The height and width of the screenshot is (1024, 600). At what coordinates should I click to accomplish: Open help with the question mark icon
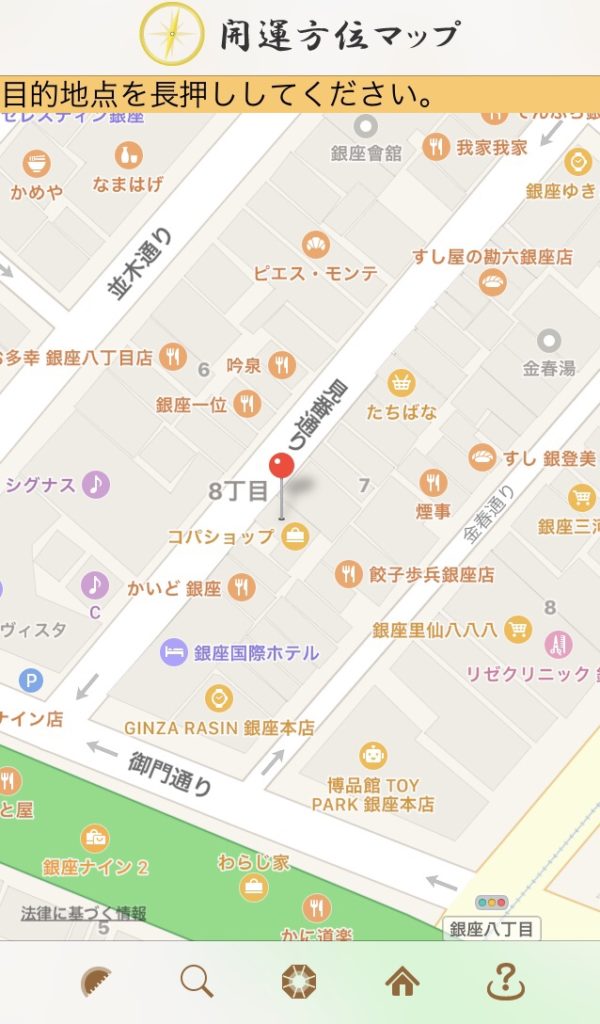point(505,981)
